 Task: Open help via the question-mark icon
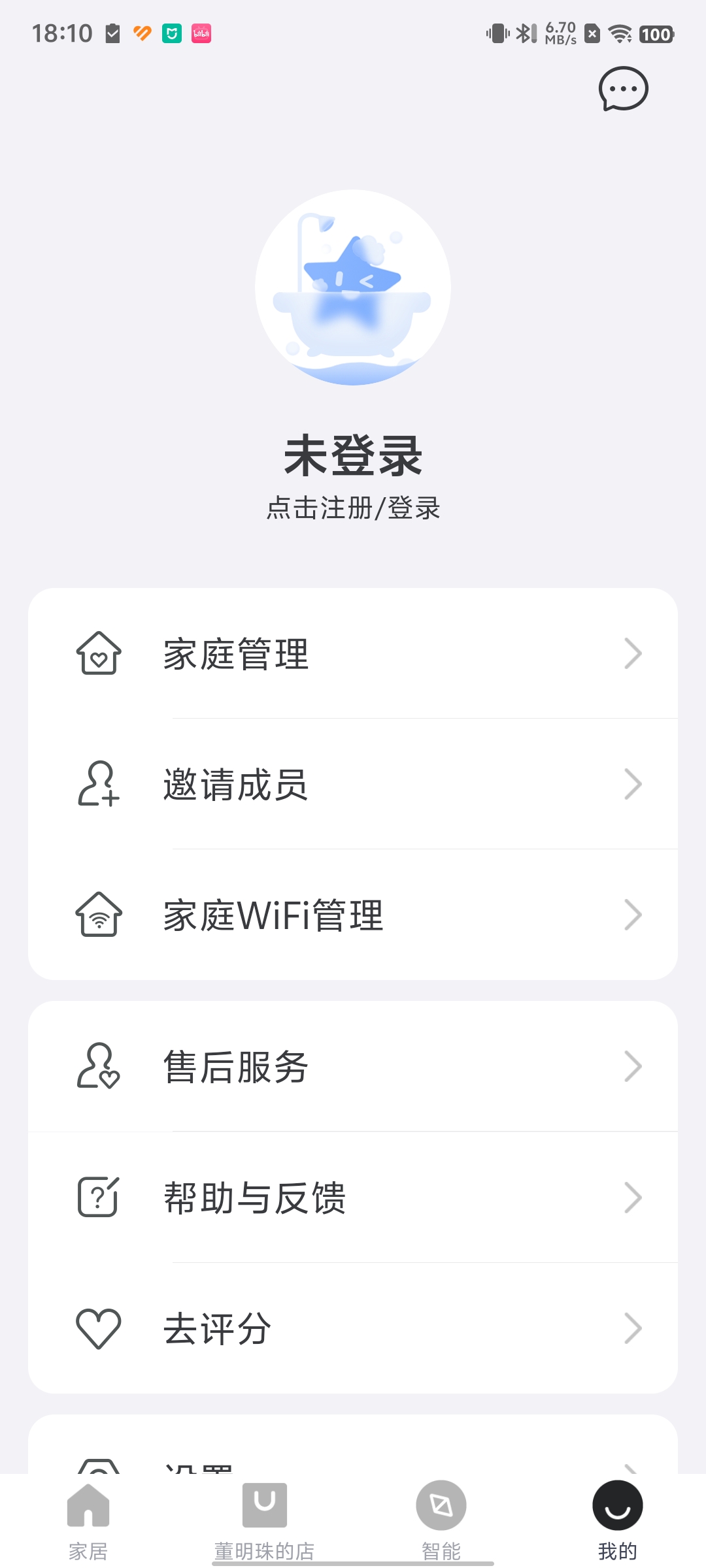tap(98, 1197)
